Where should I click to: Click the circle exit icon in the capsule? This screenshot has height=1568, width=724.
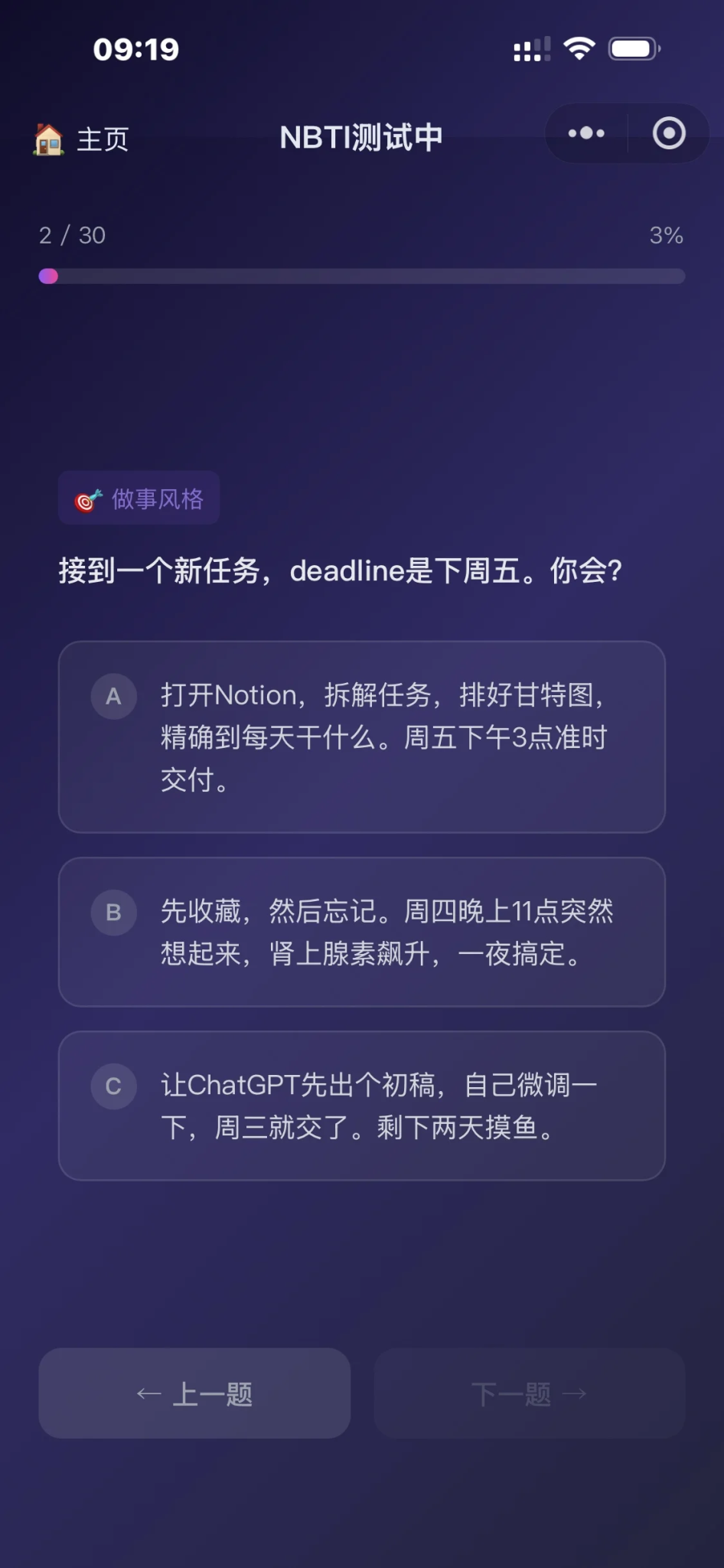point(668,132)
